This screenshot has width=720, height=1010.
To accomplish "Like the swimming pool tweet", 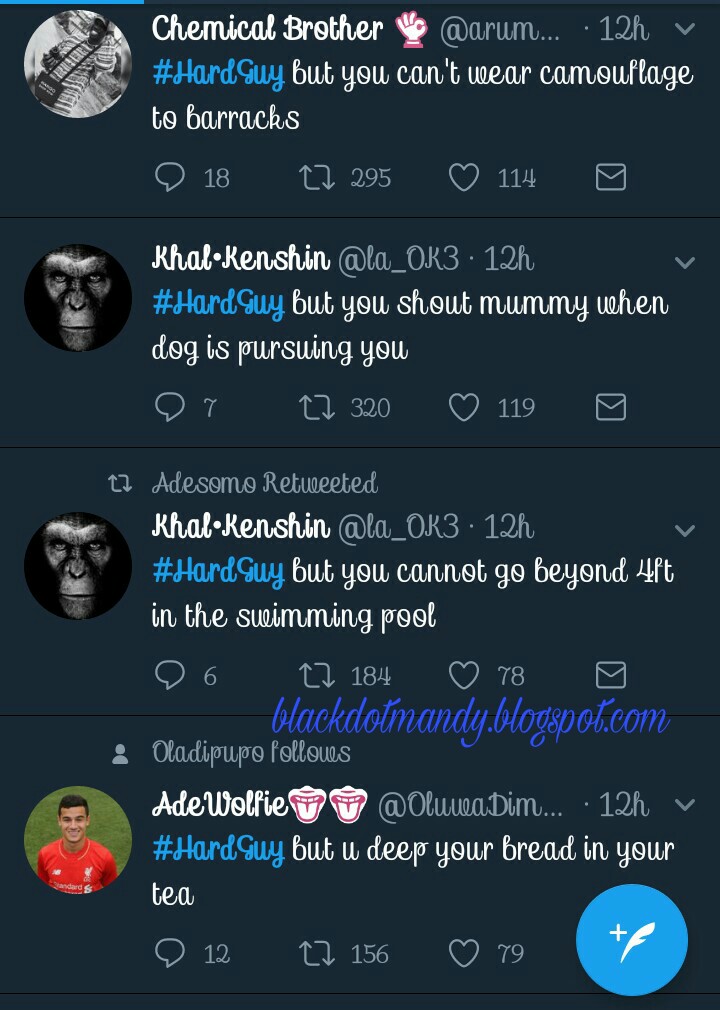I will click(463, 676).
